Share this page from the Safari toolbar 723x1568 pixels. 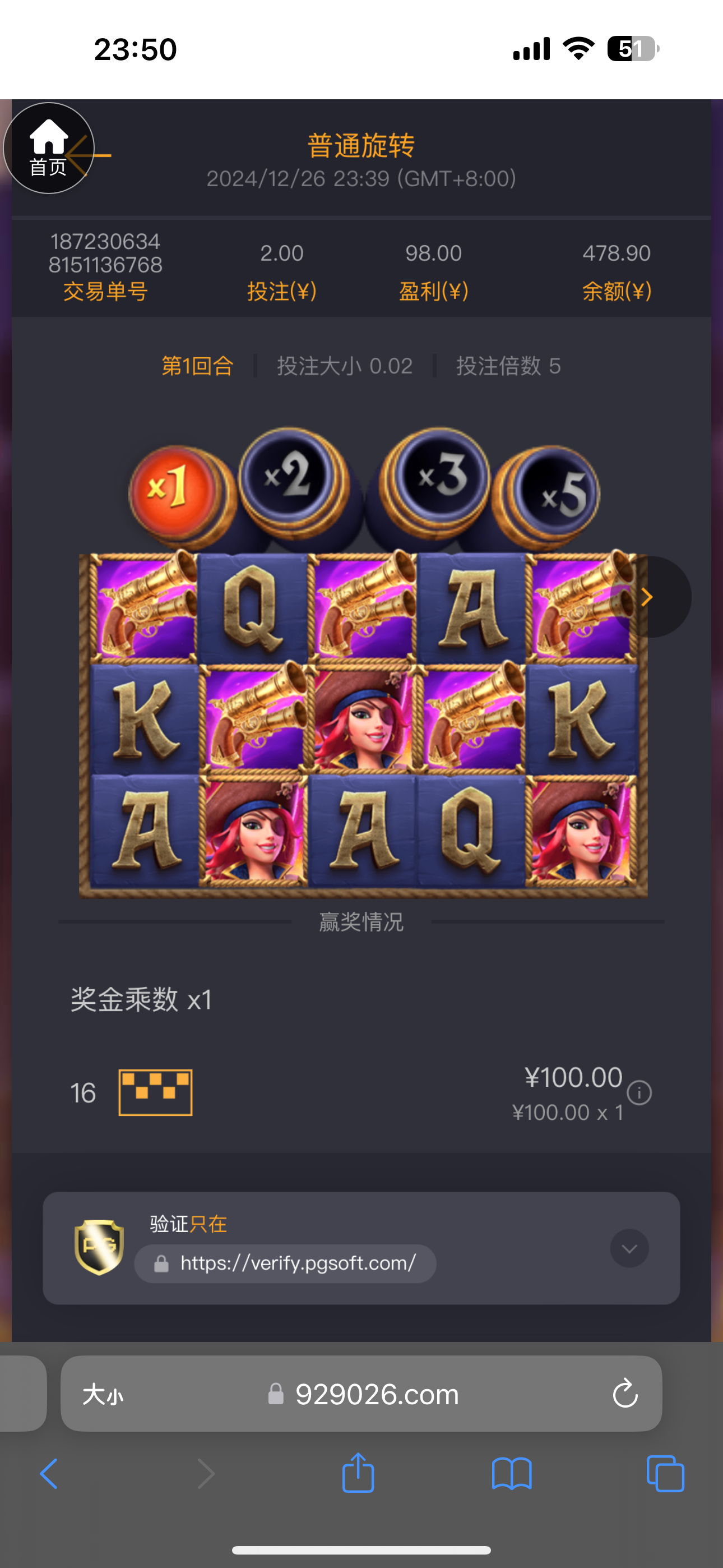(x=358, y=1473)
